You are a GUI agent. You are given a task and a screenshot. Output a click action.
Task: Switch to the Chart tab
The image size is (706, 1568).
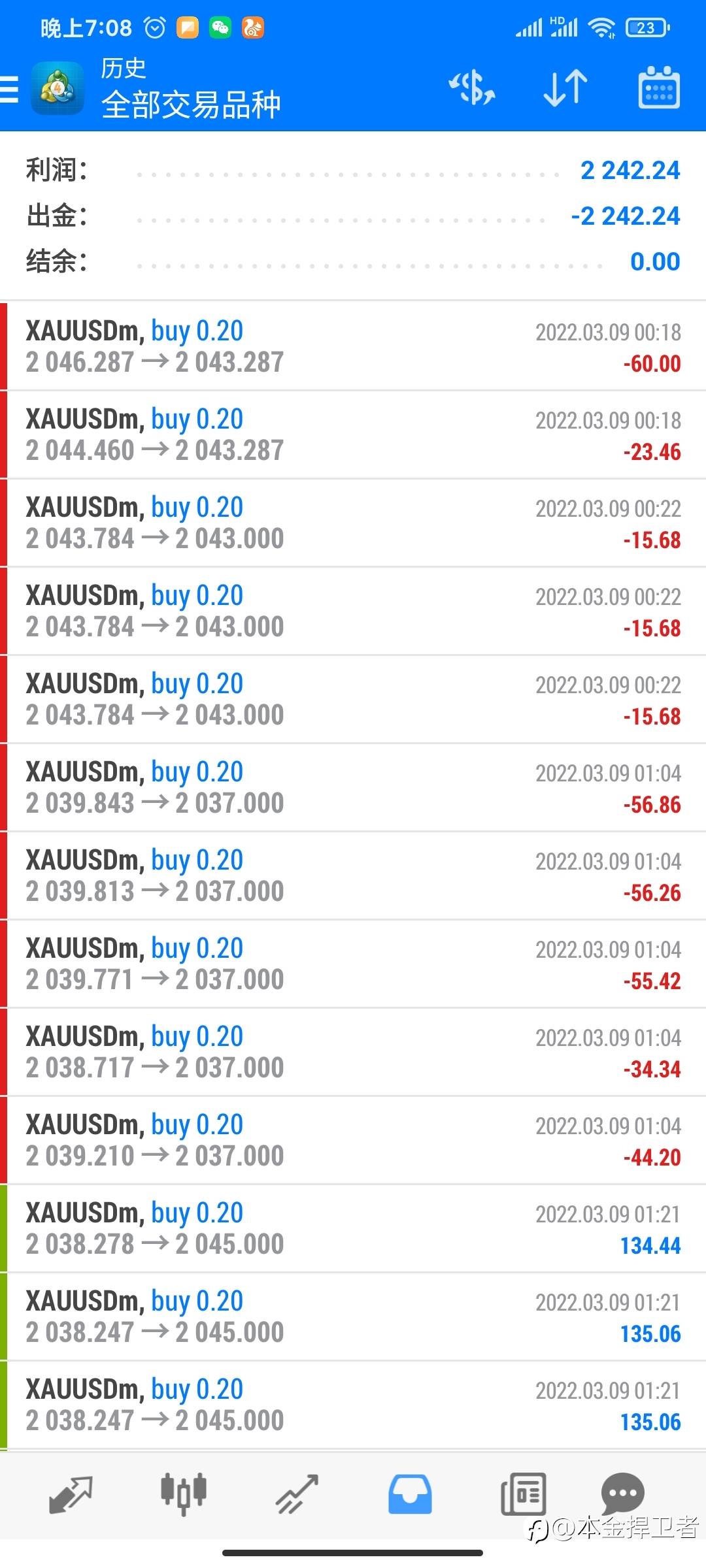tap(184, 1494)
